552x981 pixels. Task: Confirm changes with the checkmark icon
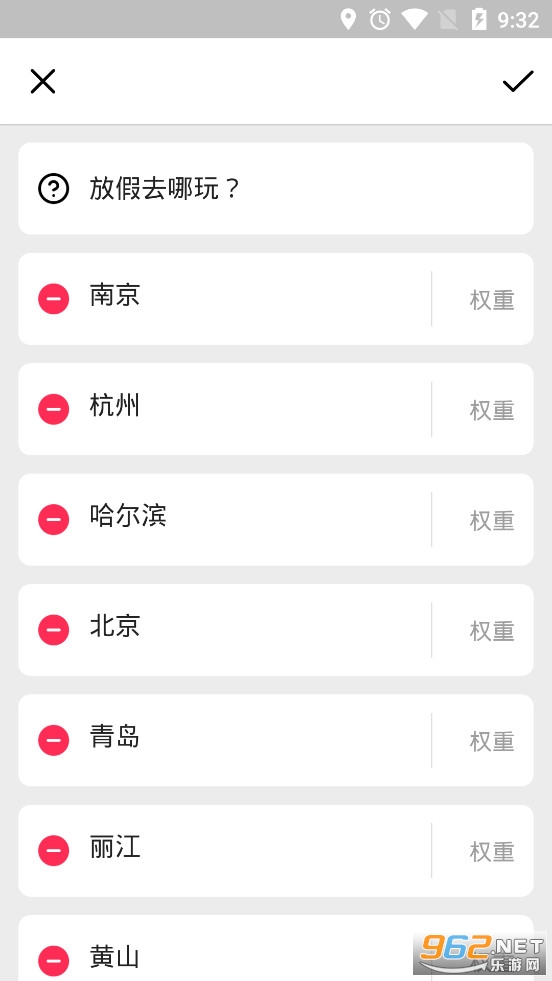[x=518, y=81]
